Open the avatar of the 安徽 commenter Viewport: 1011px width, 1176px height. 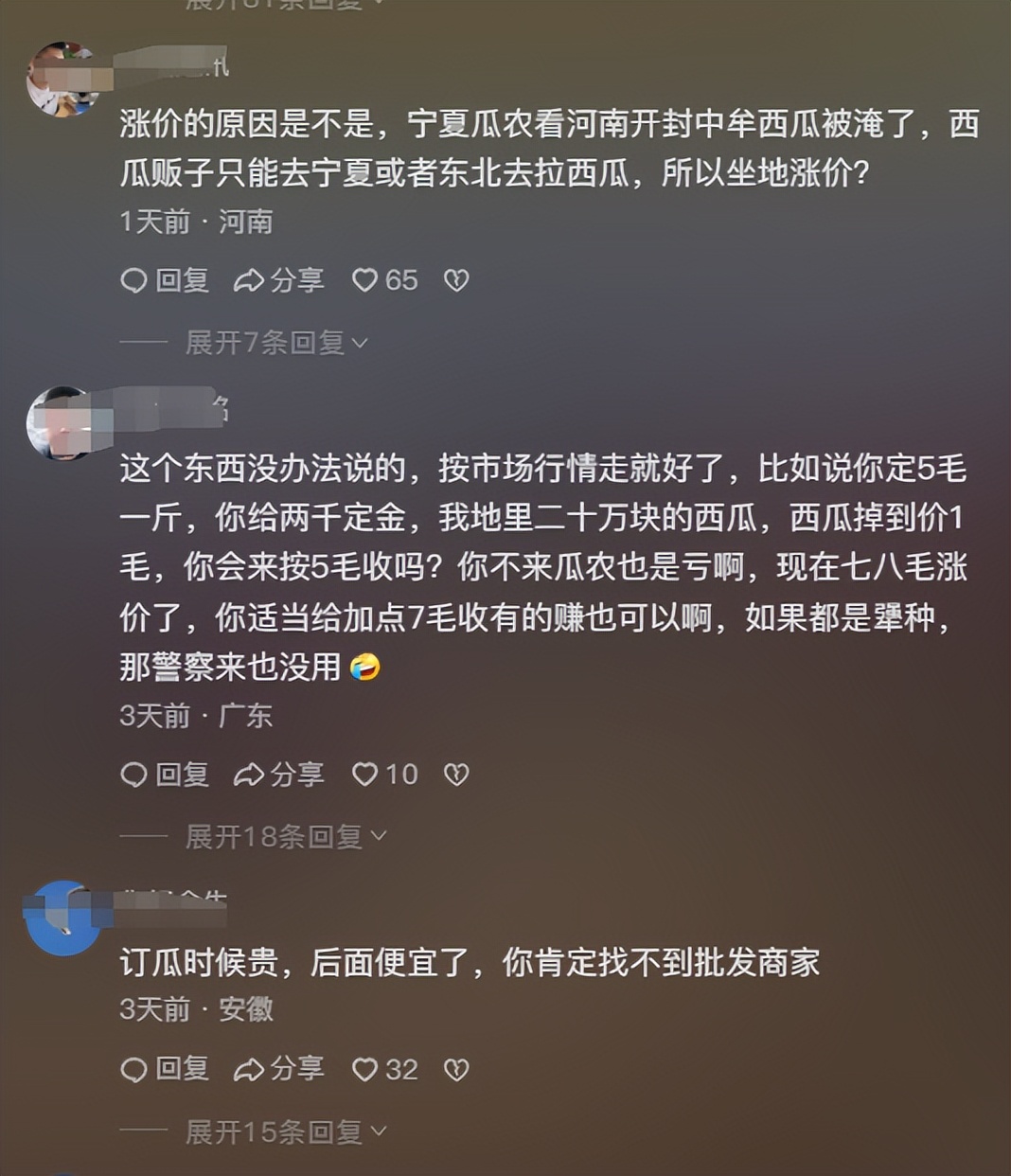(x=62, y=918)
